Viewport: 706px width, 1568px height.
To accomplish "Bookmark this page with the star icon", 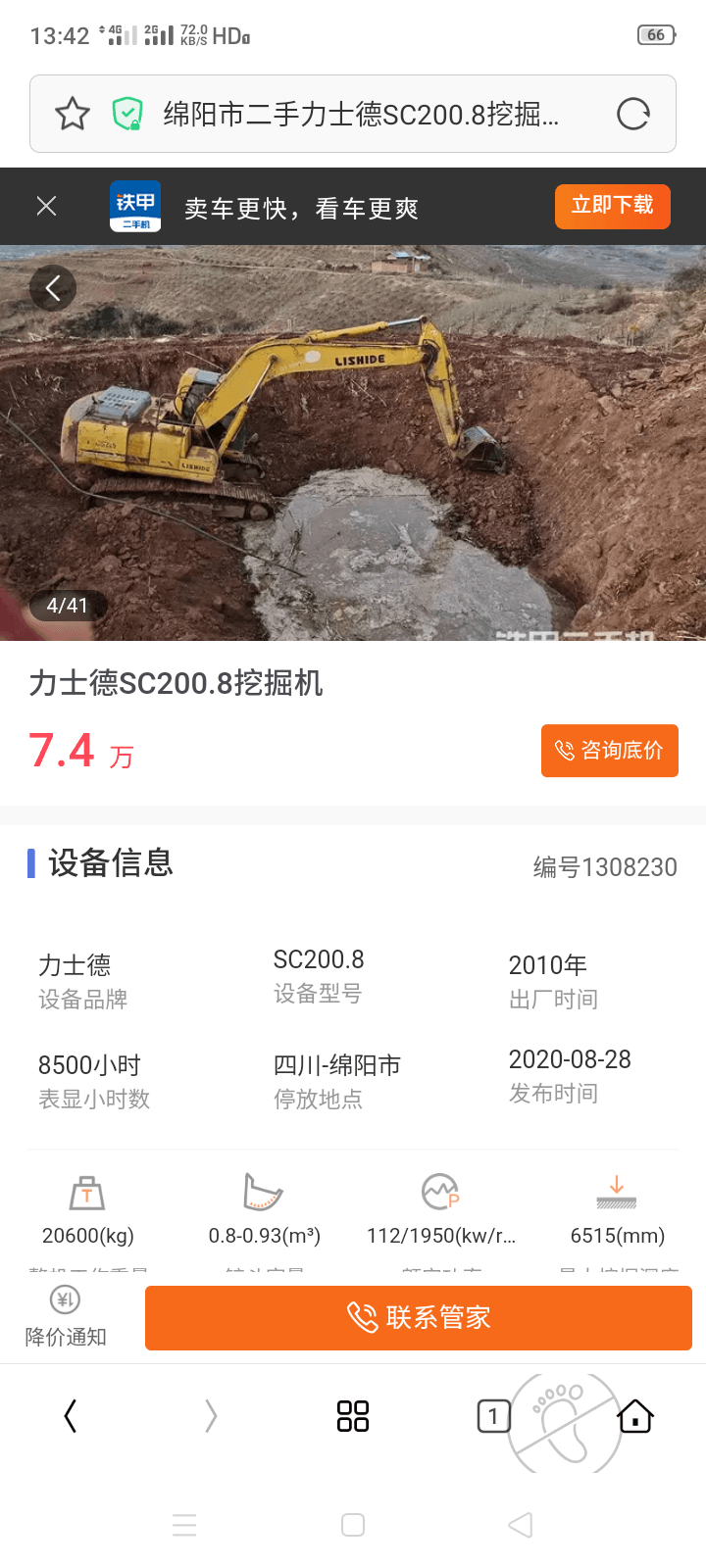I will click(x=73, y=115).
